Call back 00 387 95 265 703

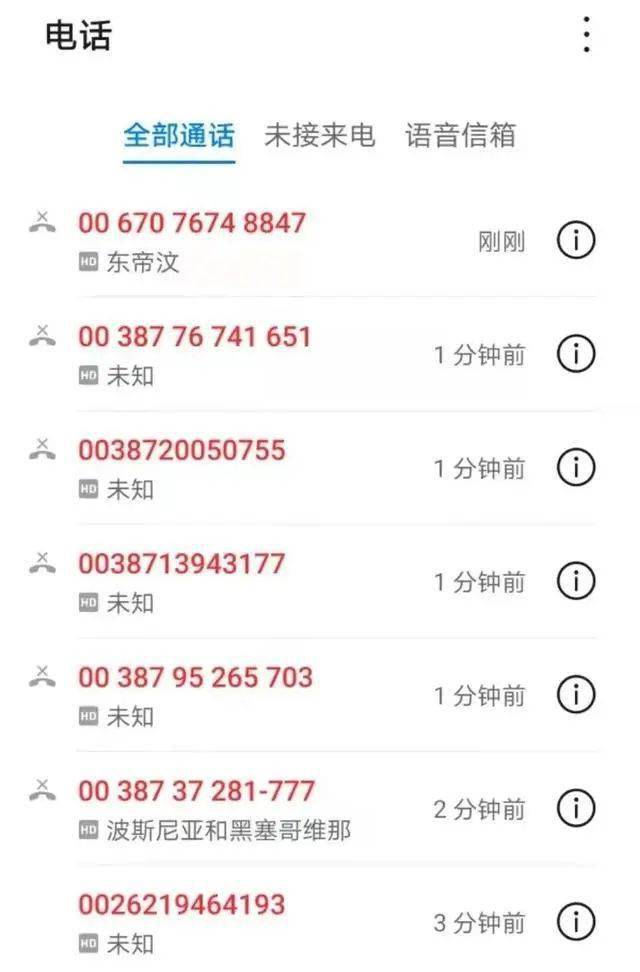click(x=196, y=677)
